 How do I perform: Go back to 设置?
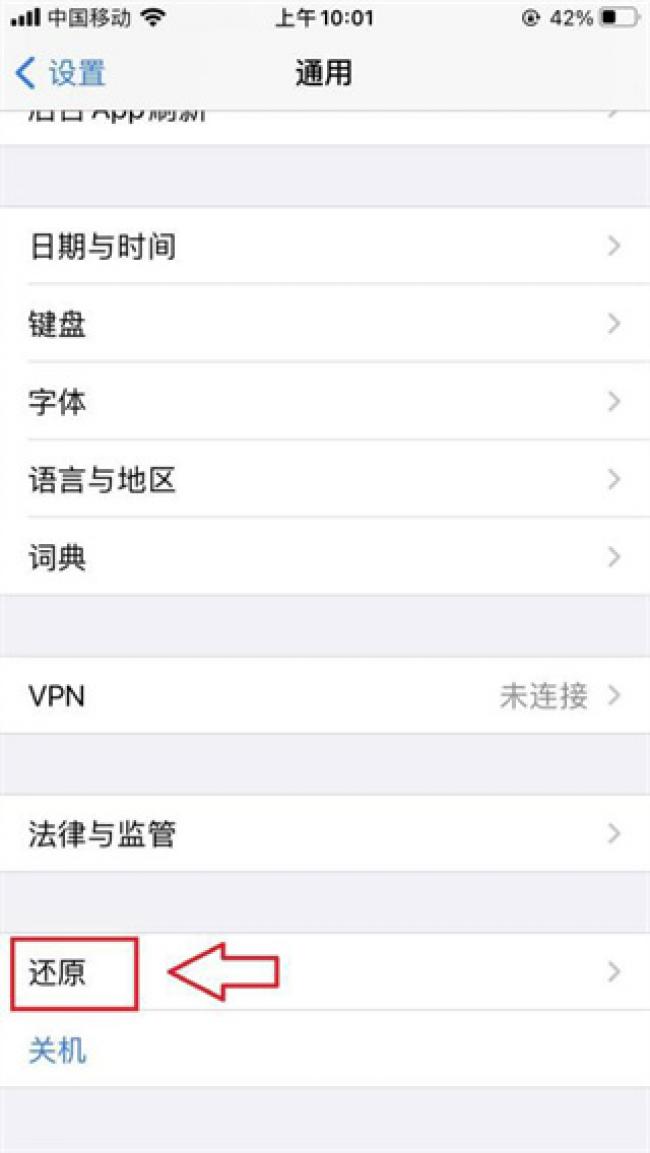point(62,73)
